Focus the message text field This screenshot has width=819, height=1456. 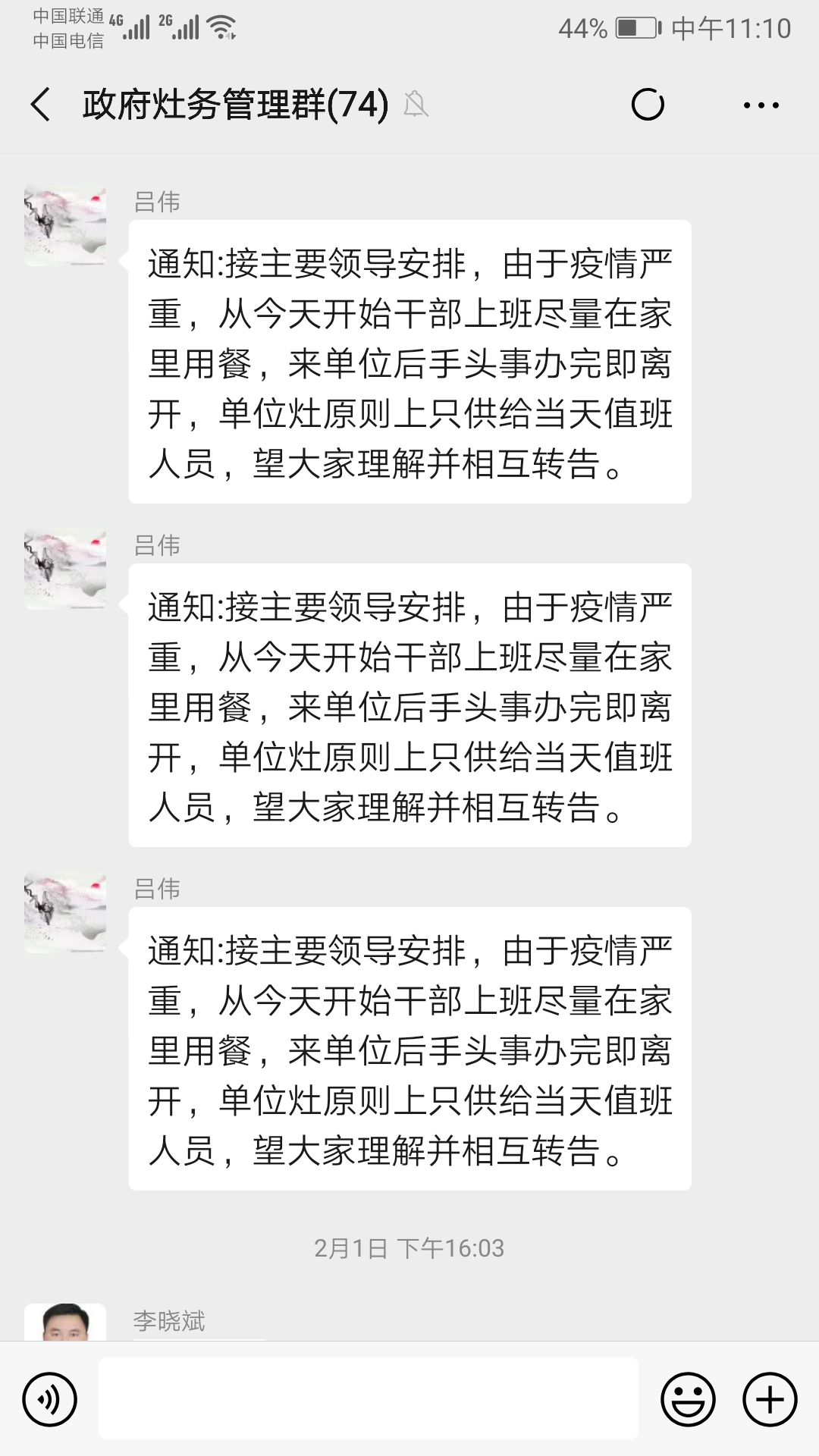click(368, 1399)
